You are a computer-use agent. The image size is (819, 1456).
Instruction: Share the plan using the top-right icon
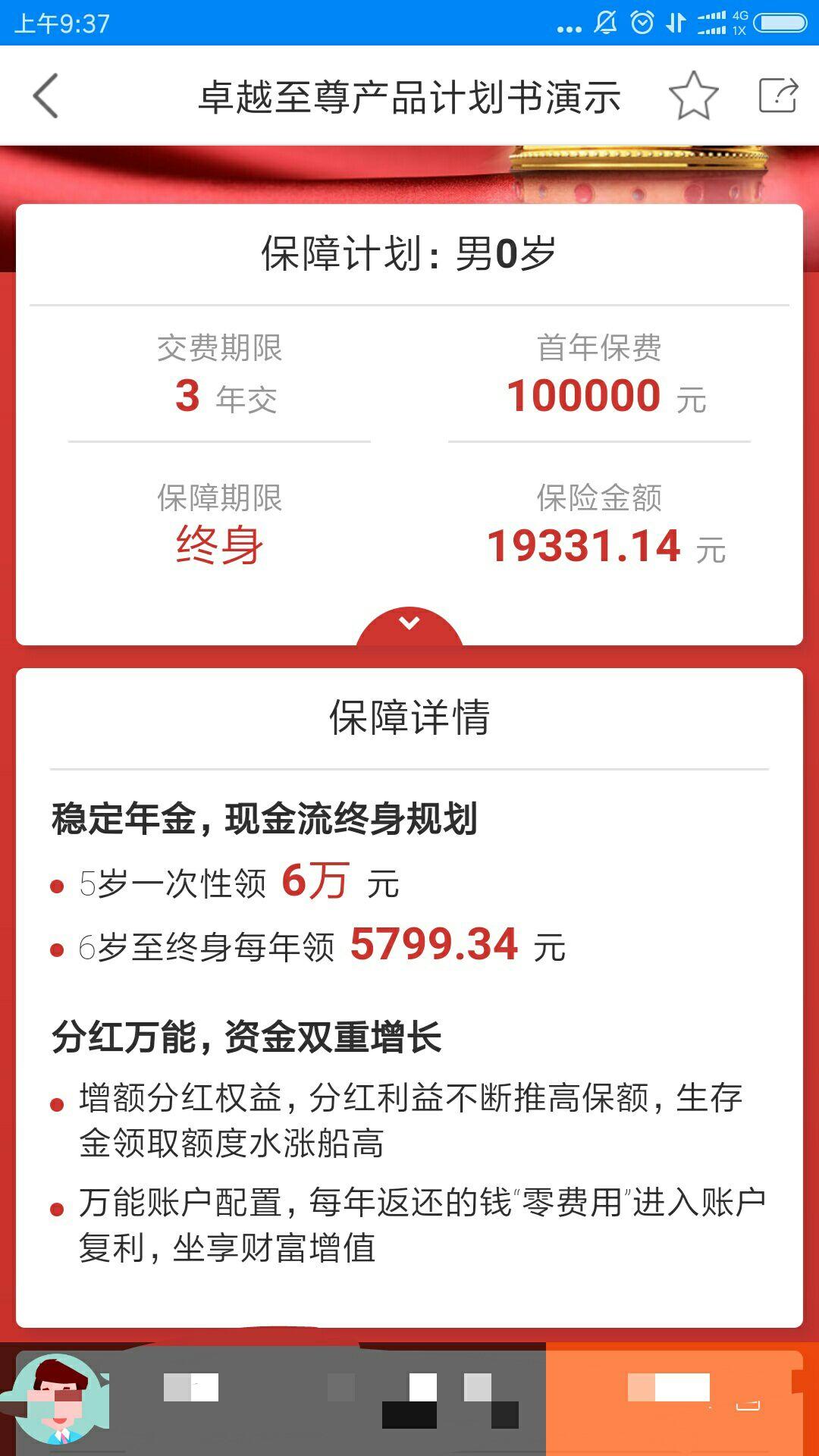(x=778, y=95)
